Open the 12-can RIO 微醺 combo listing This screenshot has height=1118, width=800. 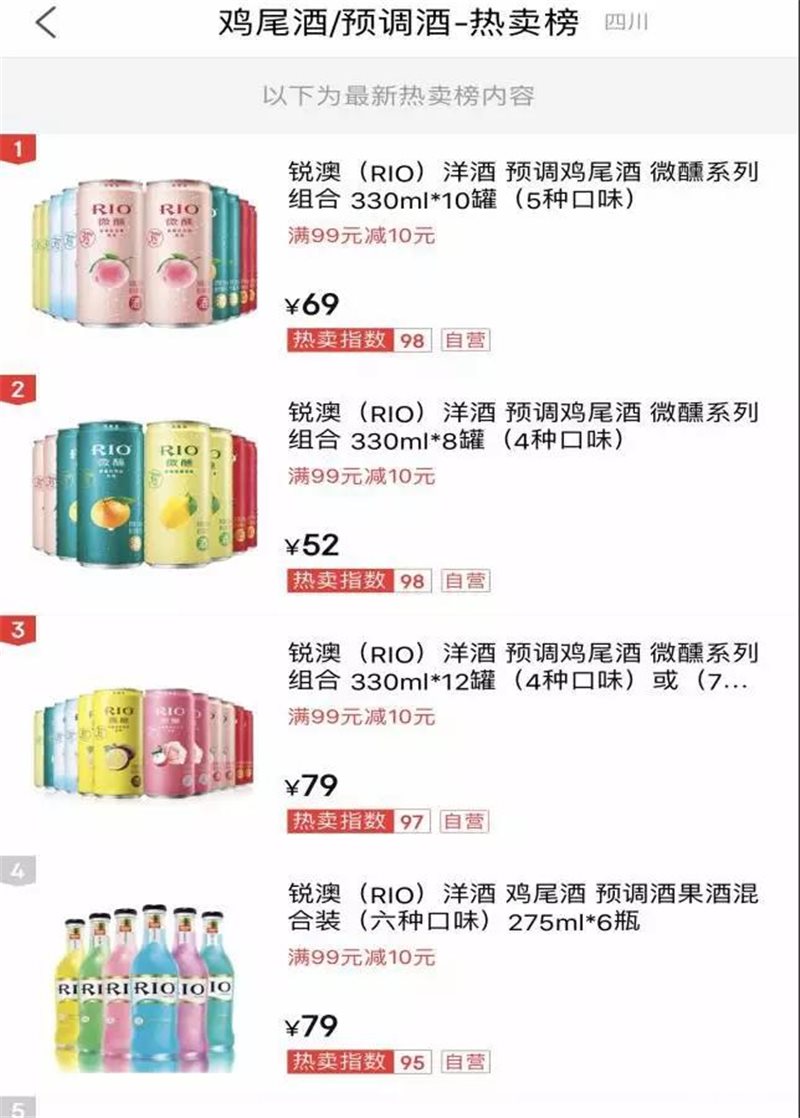[x=522, y=668]
